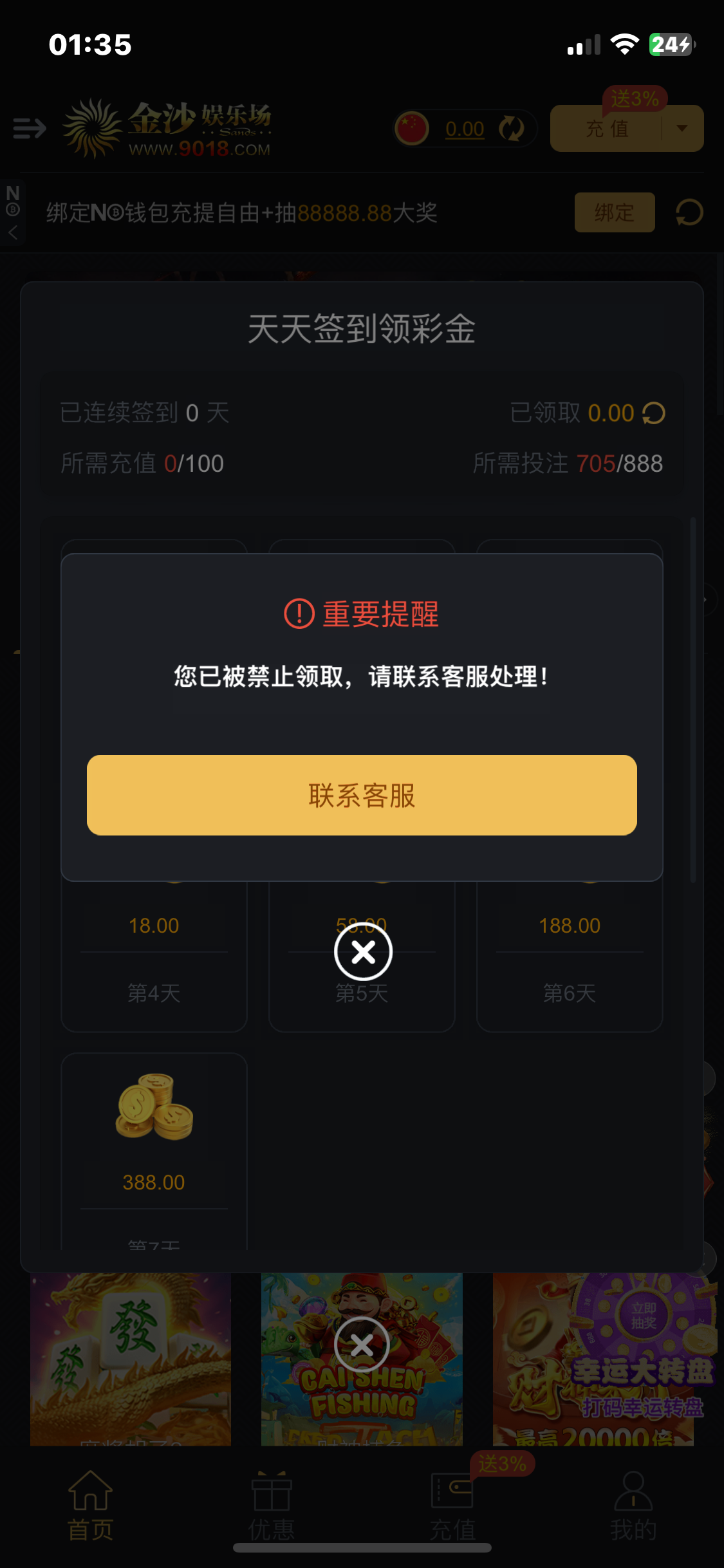724x1568 pixels.
Task: Close the 重要提醒 alert dialog
Action: point(363,952)
